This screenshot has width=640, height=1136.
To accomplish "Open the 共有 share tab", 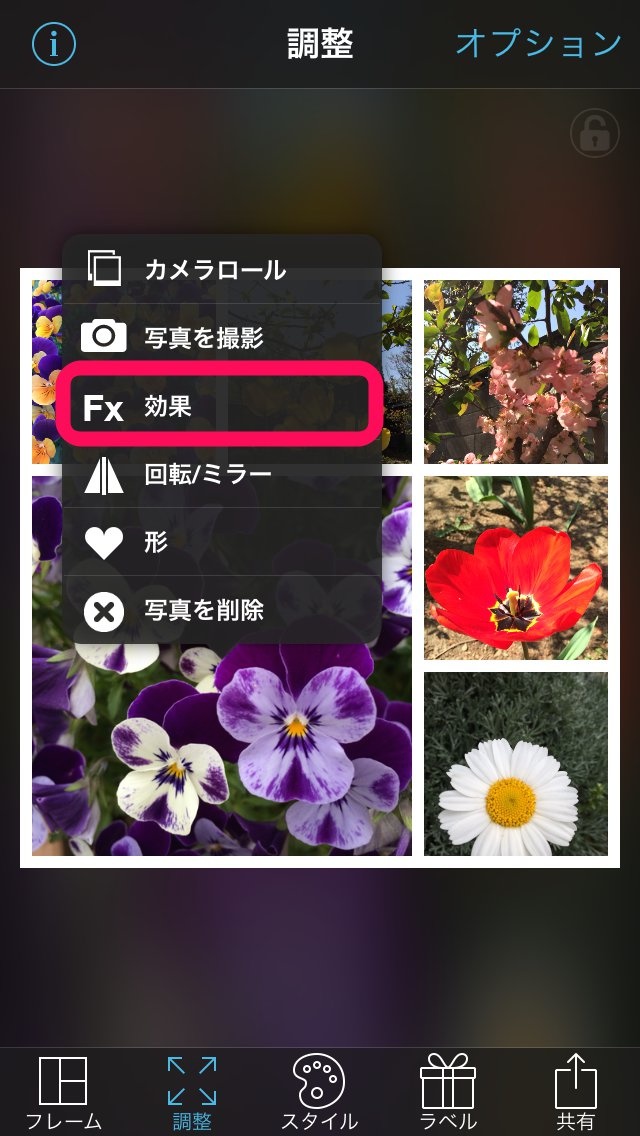I will (575, 1093).
